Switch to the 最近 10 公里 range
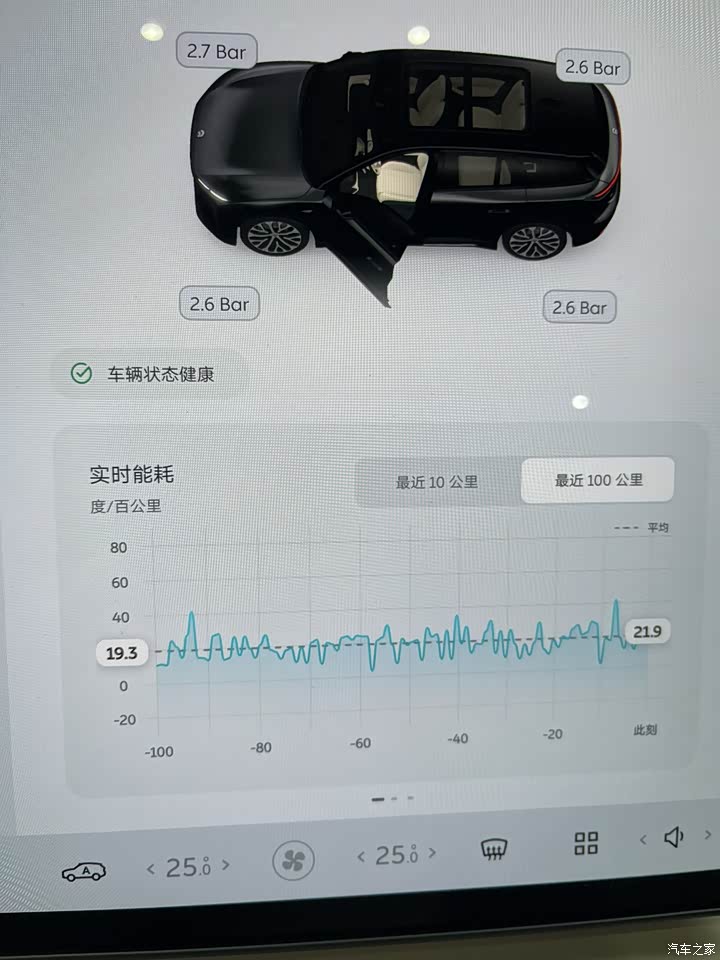The image size is (720, 960). click(436, 482)
